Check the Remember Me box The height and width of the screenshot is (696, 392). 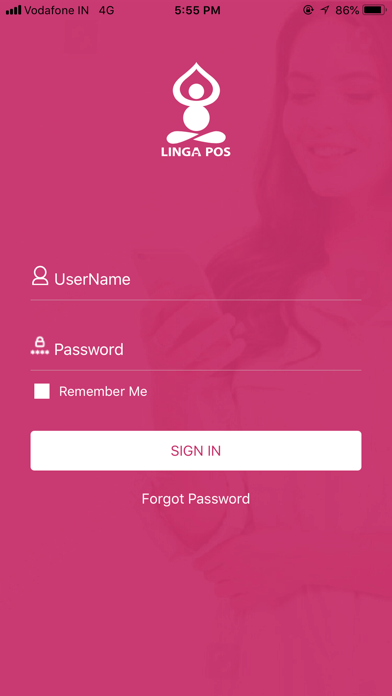point(42,392)
